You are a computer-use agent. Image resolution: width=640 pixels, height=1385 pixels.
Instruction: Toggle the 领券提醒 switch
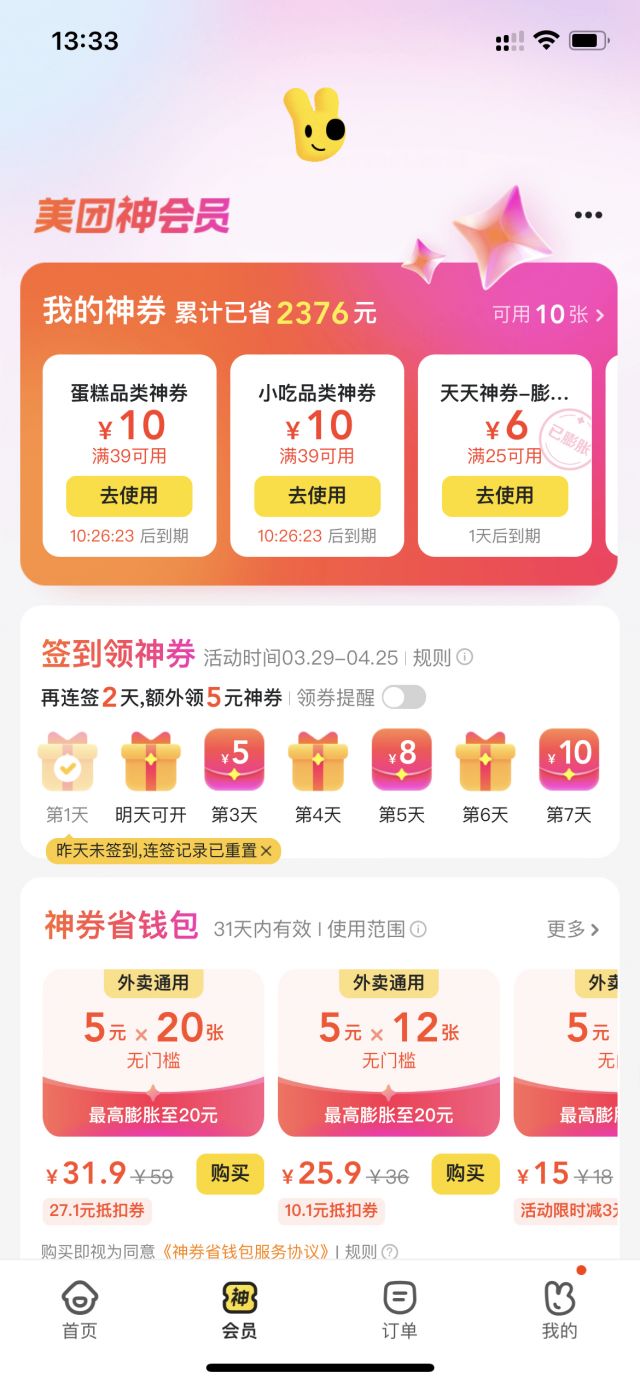[x=404, y=698]
